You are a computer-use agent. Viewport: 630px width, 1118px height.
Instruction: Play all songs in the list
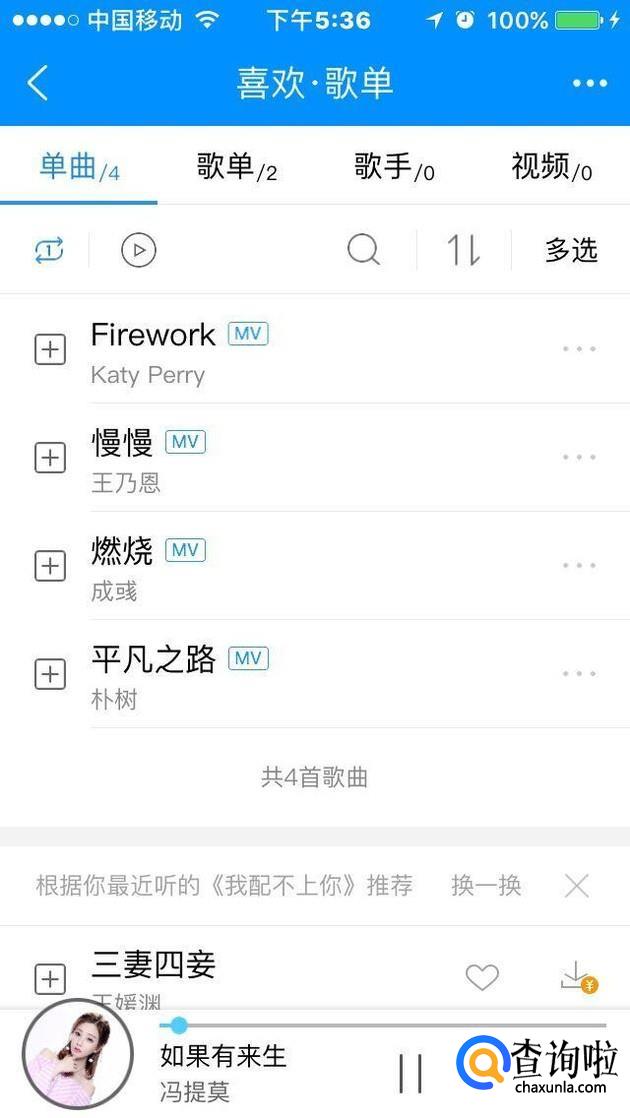139,250
